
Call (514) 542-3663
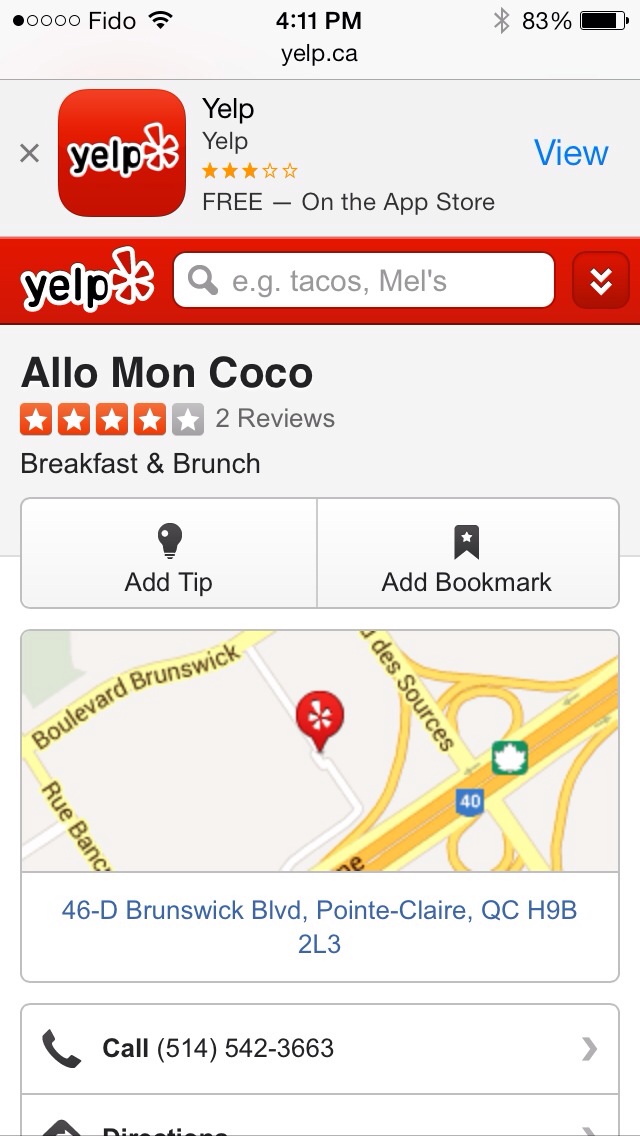320,1048
